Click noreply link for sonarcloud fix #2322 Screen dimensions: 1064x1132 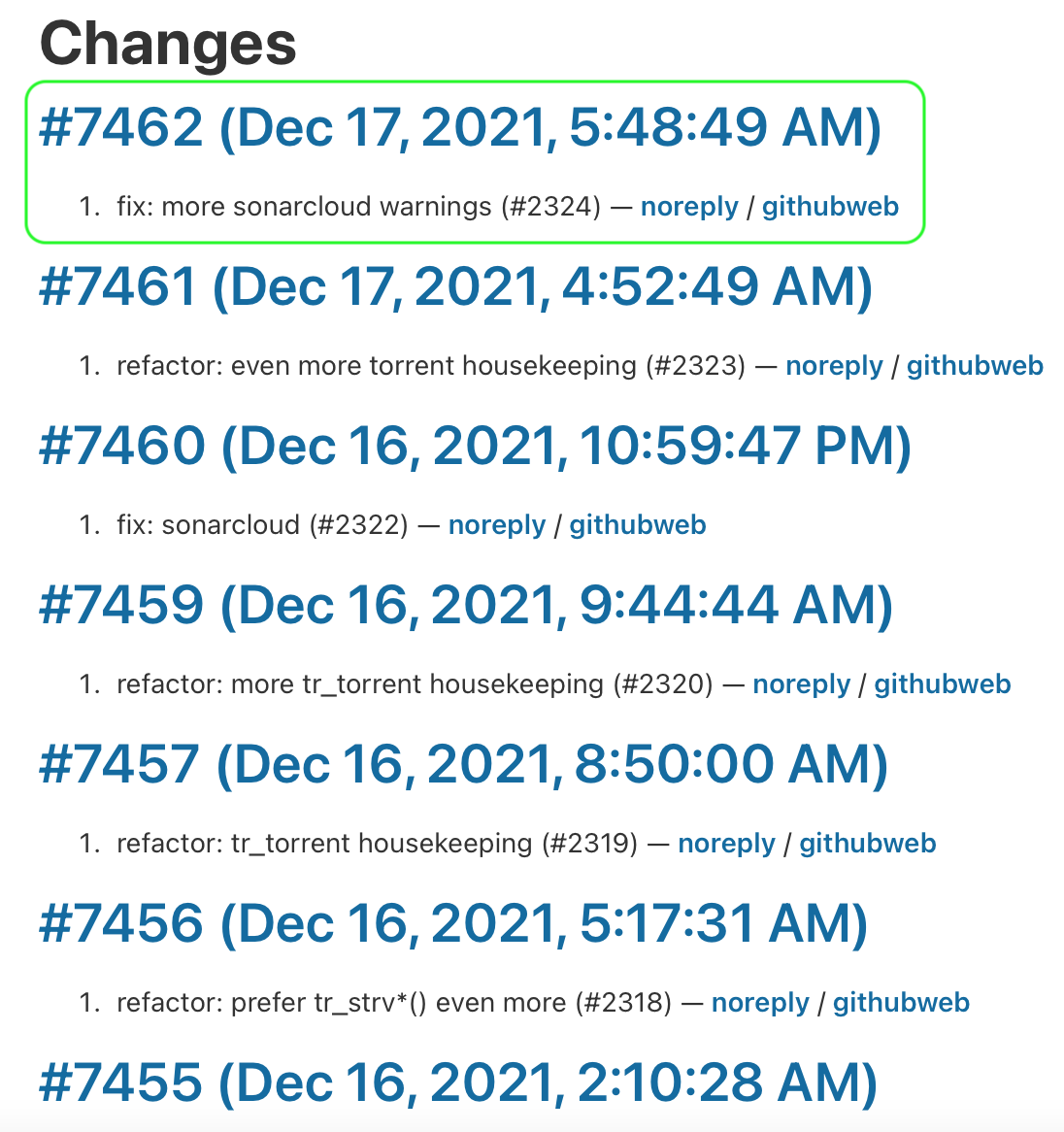(497, 524)
